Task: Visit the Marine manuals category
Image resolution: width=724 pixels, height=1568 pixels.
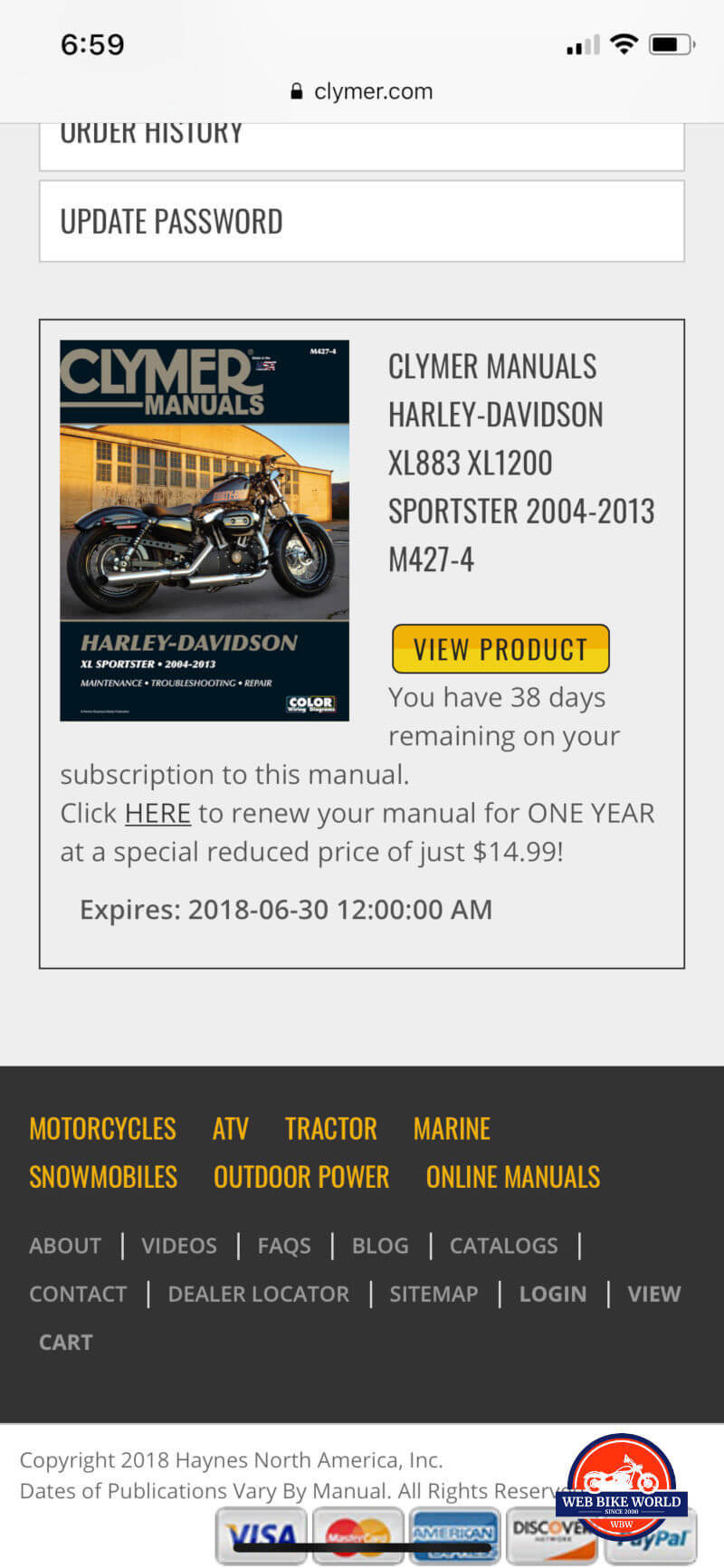Action: pyautogui.click(x=452, y=1129)
